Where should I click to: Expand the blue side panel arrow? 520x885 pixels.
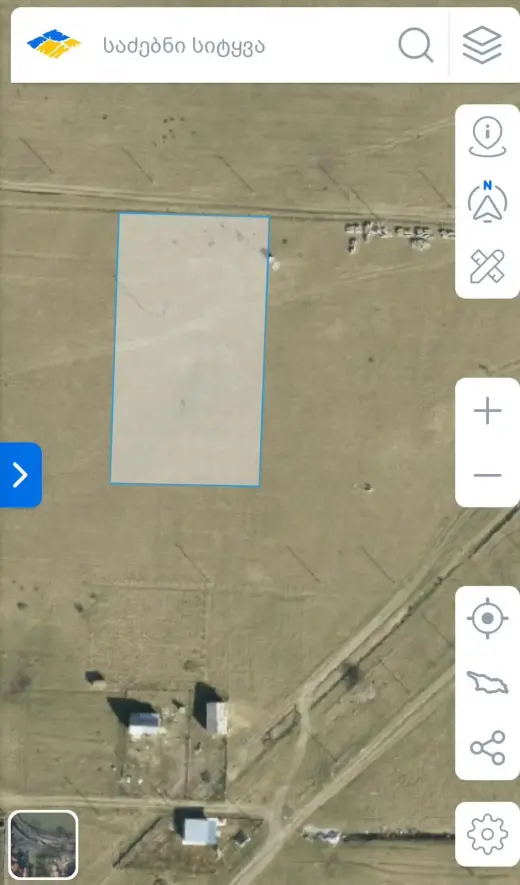click(20, 475)
